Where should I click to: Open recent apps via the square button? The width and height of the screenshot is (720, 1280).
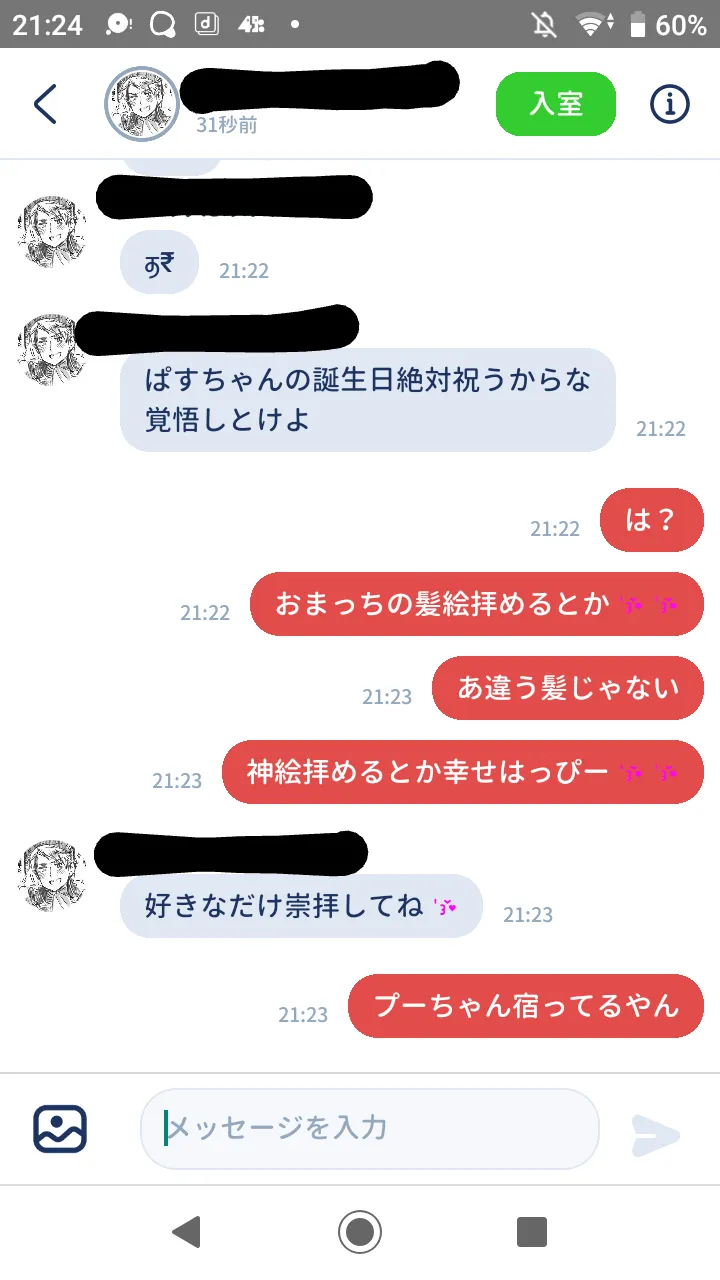click(x=532, y=1232)
